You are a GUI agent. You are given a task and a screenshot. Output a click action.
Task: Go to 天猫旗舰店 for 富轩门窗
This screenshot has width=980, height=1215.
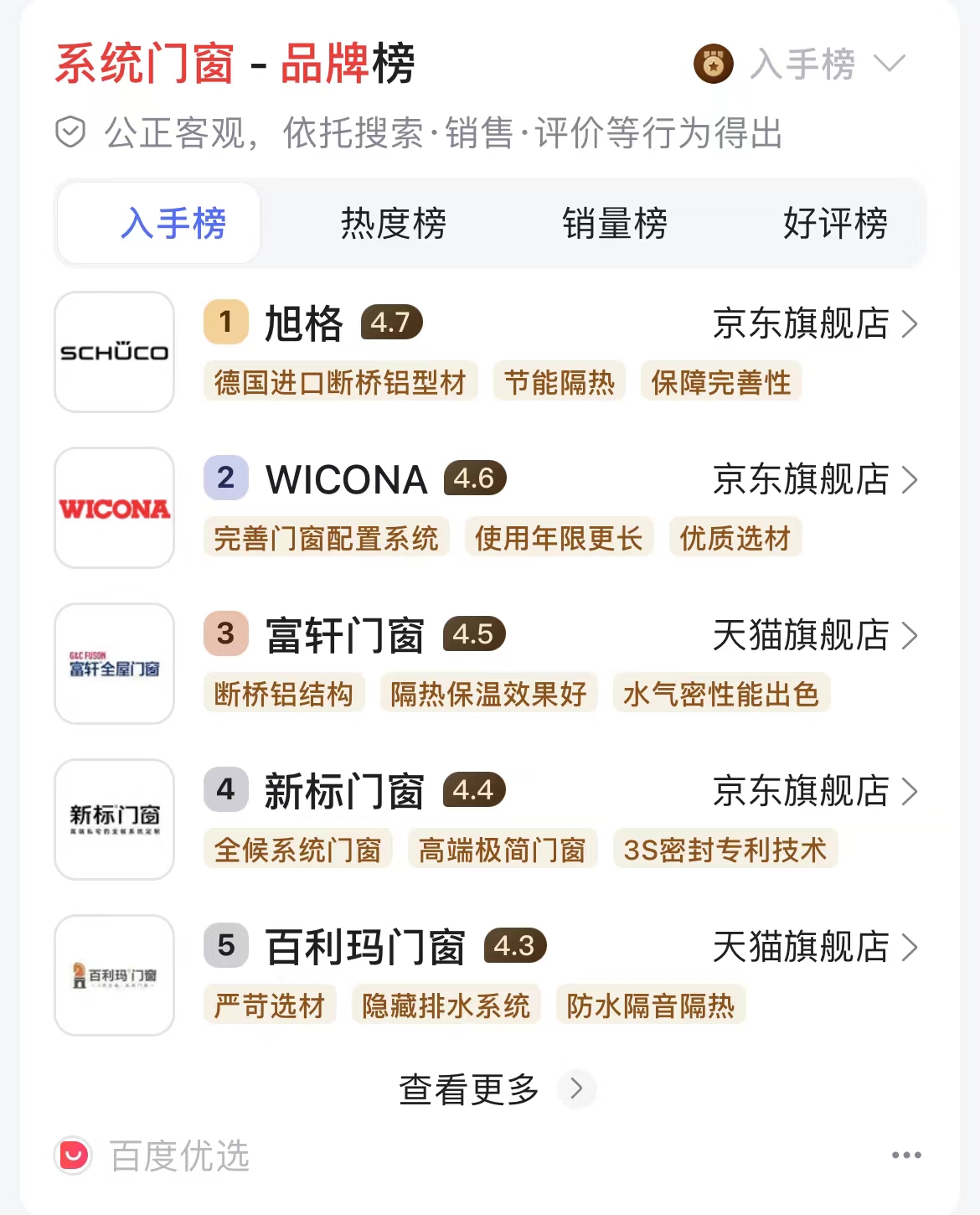point(814,635)
